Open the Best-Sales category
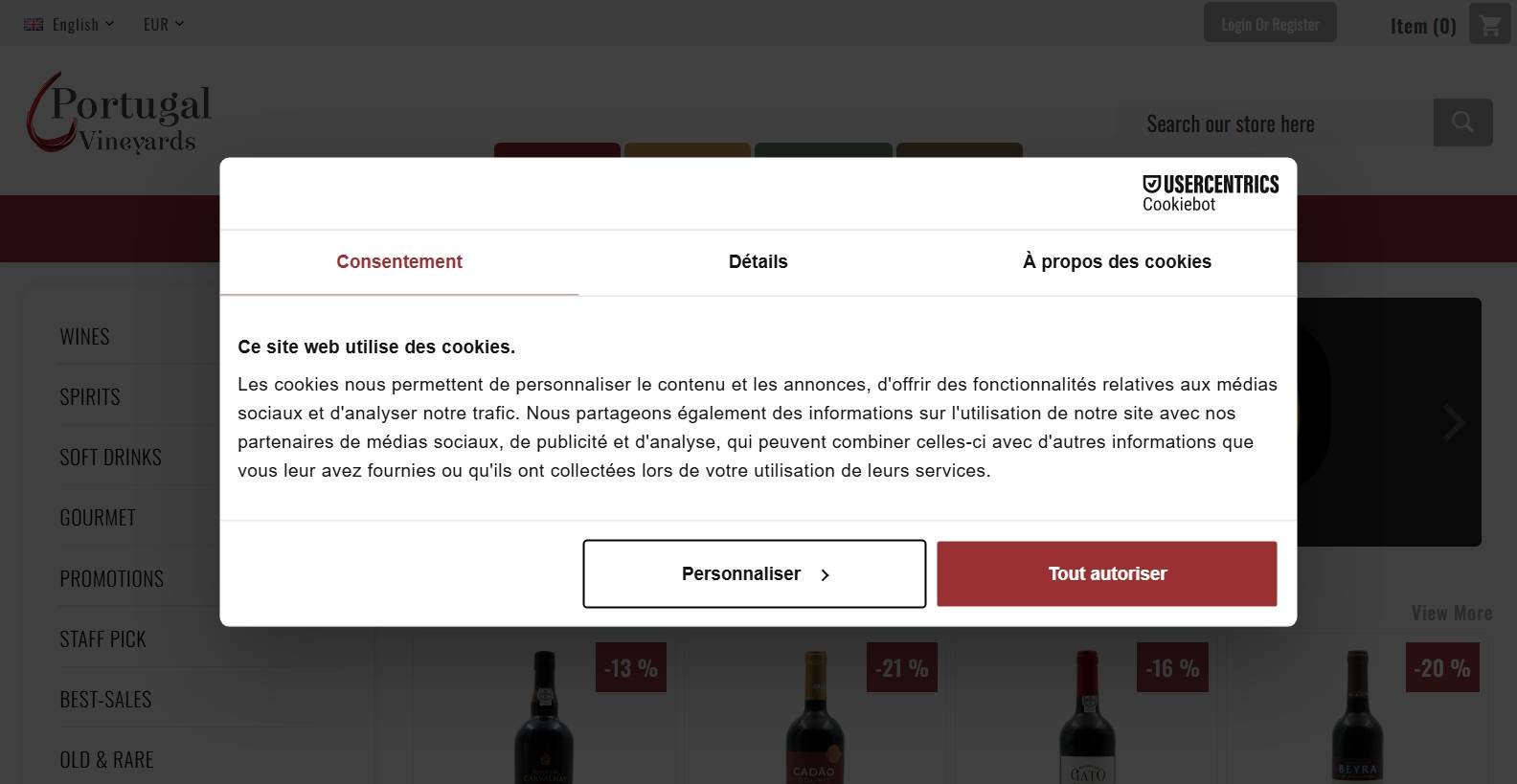Screen dimensions: 1517x784 click(x=105, y=699)
